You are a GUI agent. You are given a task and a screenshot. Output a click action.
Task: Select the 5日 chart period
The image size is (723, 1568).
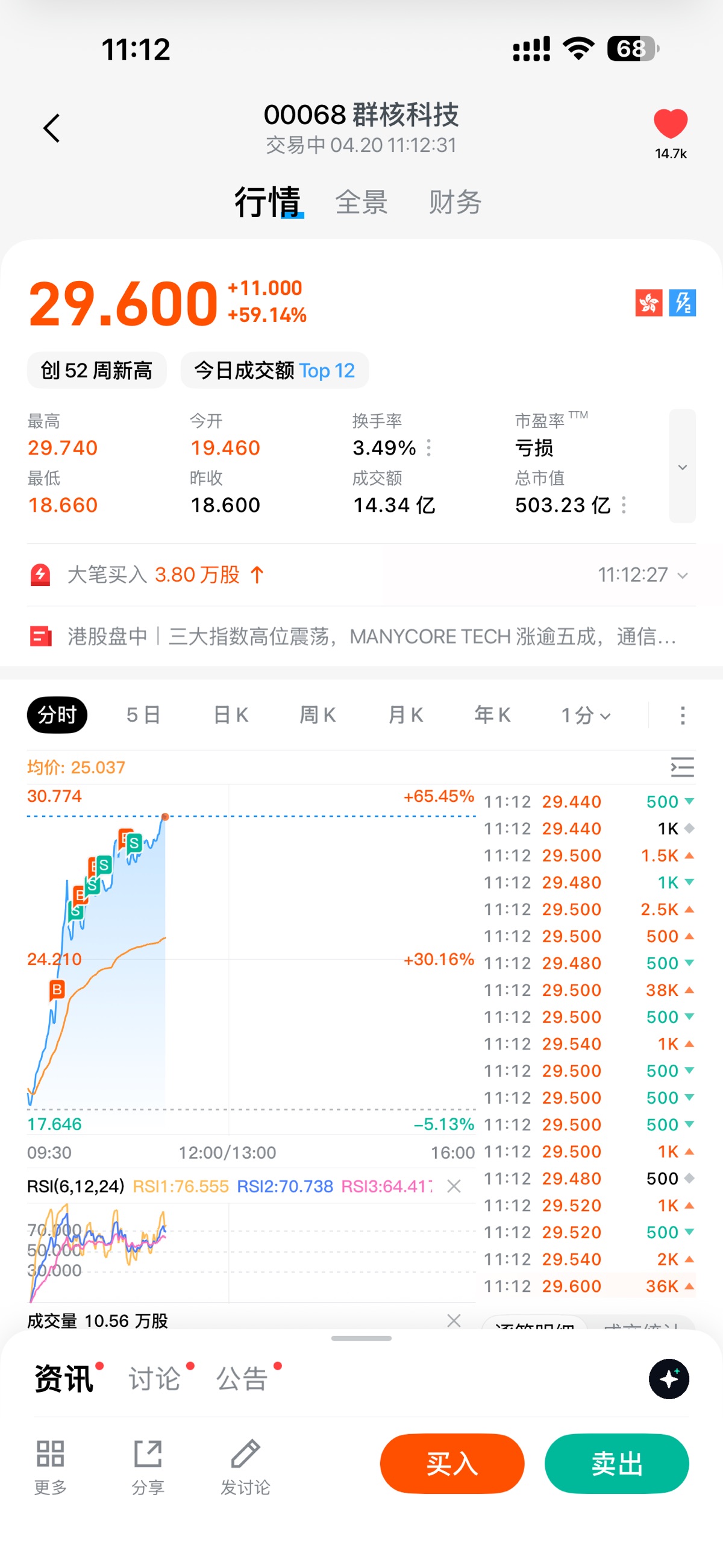point(143,714)
